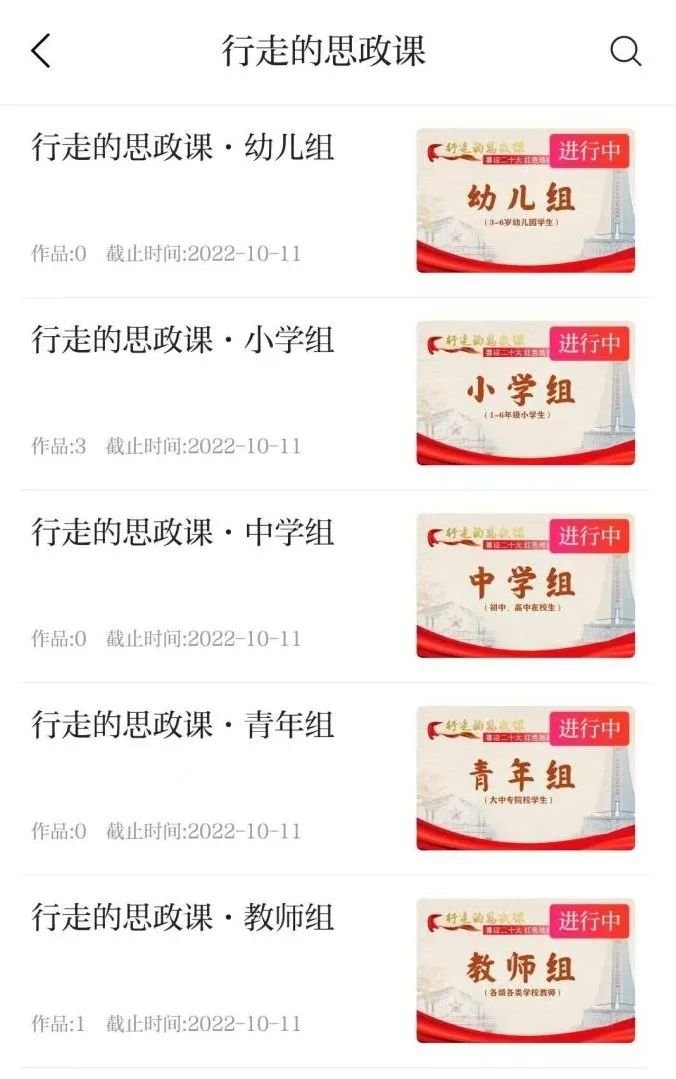
Task: Open 行走的思政课·中学组 entry
Action: point(184,533)
